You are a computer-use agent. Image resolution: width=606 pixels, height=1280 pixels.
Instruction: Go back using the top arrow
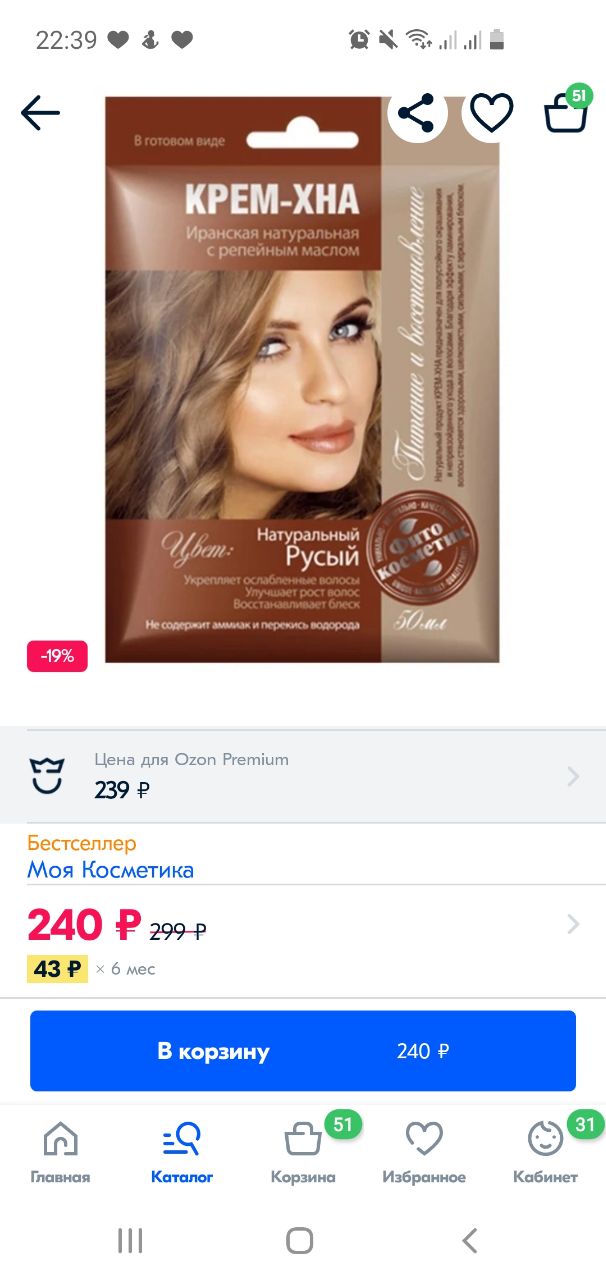[x=41, y=113]
